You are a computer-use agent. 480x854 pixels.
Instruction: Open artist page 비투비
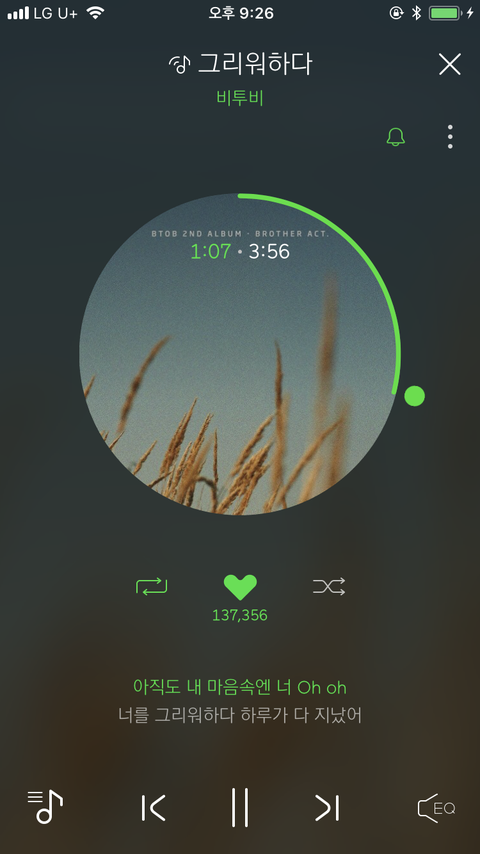(240, 98)
